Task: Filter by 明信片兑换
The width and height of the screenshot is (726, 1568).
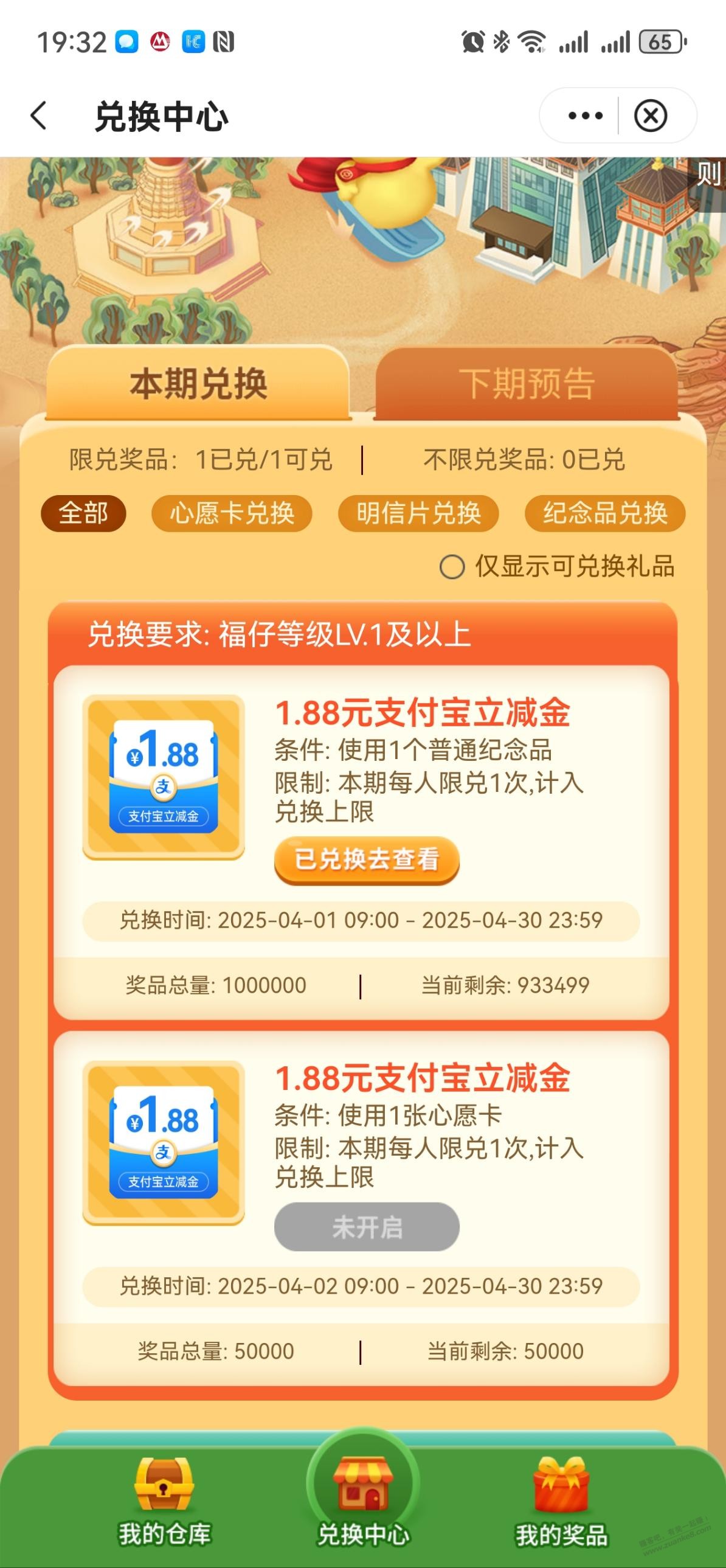Action: 419,513
